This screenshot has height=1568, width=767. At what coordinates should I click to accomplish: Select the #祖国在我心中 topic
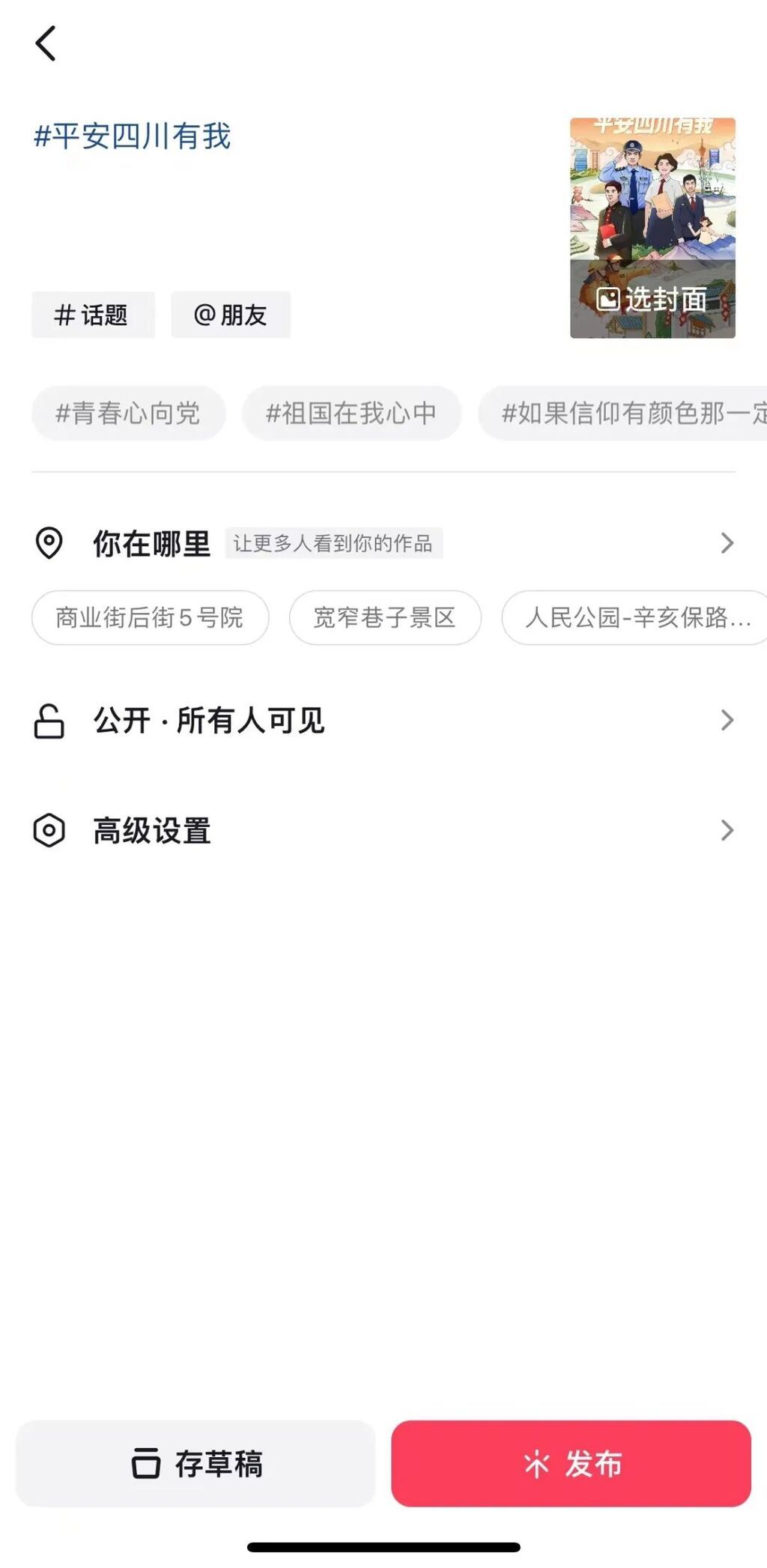tap(351, 413)
